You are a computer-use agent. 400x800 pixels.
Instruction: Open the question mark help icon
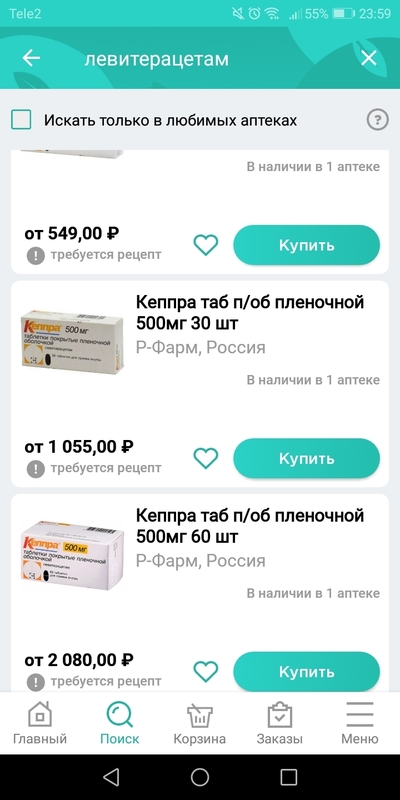378,120
